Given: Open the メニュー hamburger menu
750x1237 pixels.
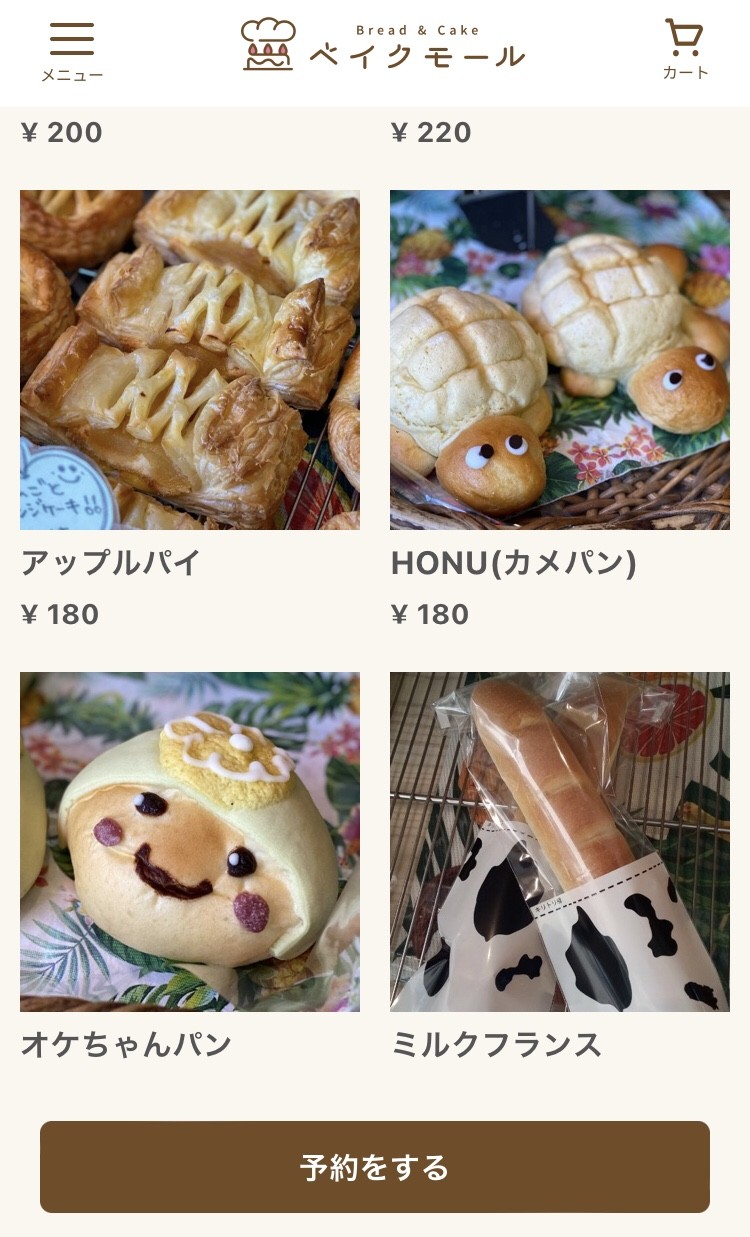Looking at the screenshot, I should point(72,51).
